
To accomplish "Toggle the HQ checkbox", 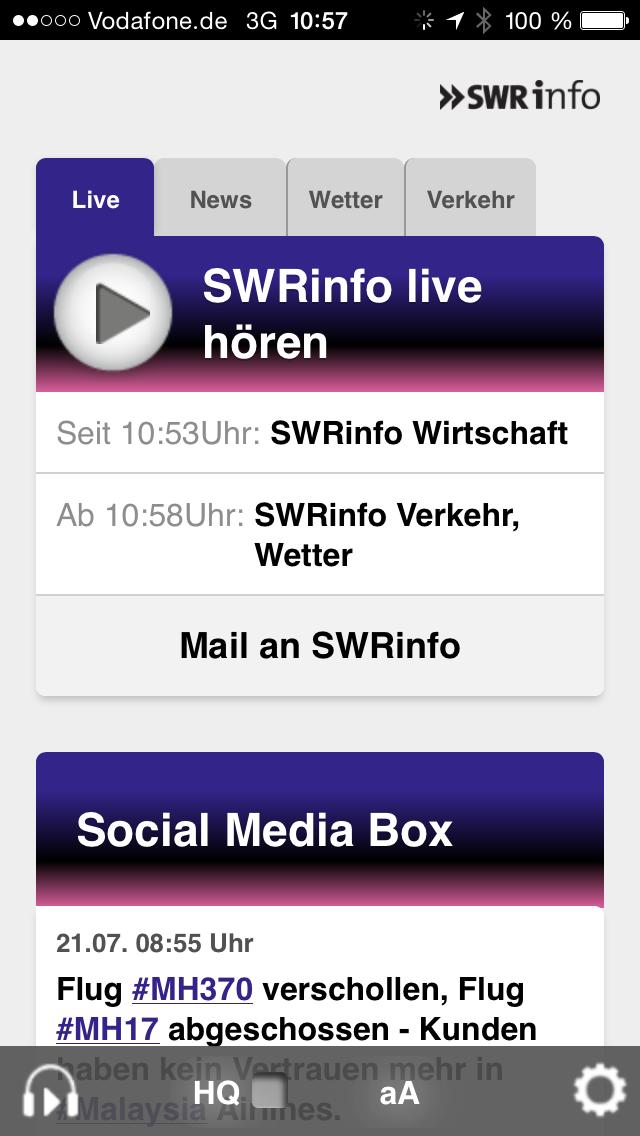I will coord(268,1092).
